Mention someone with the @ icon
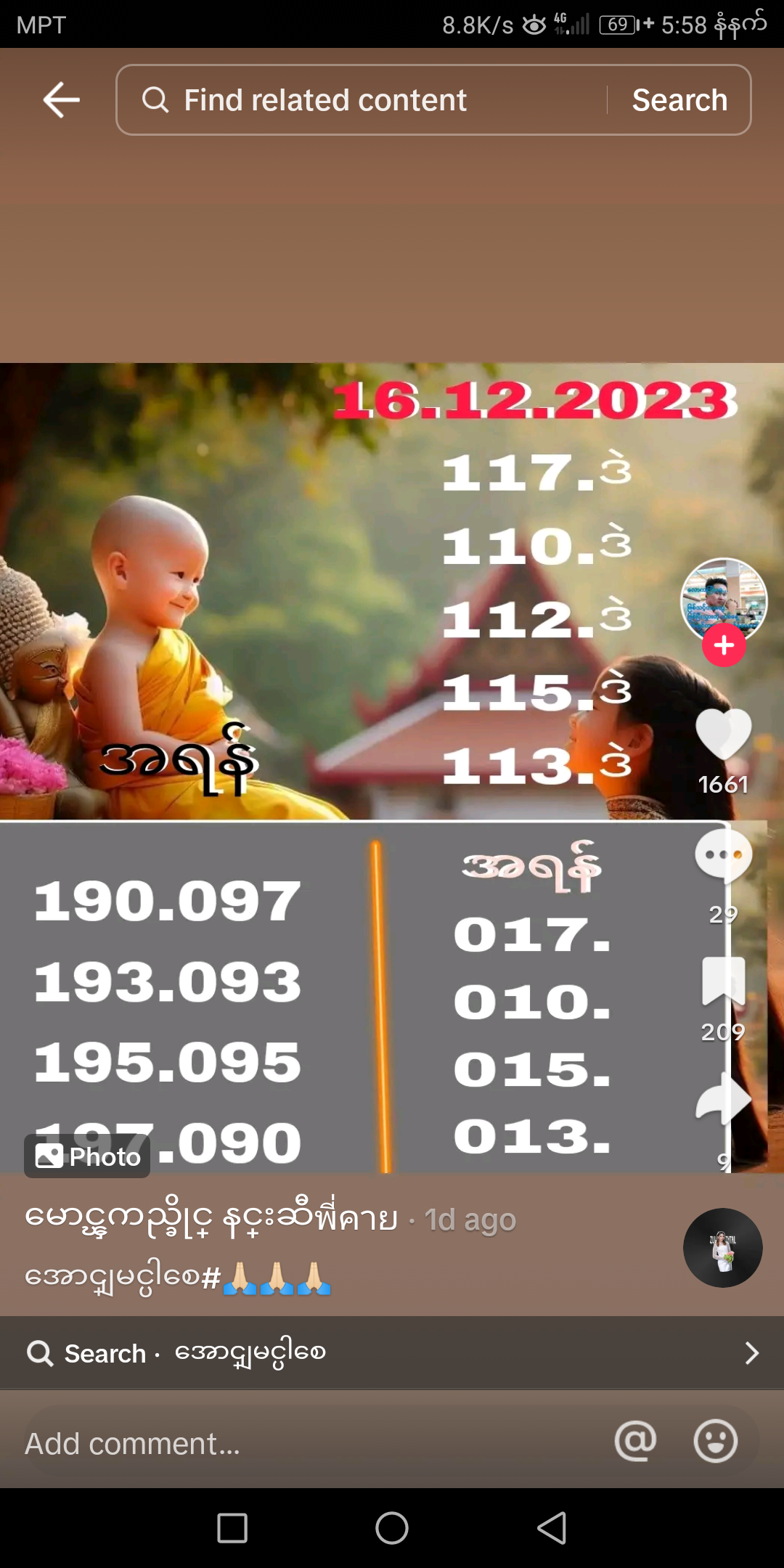 pyautogui.click(x=635, y=1442)
